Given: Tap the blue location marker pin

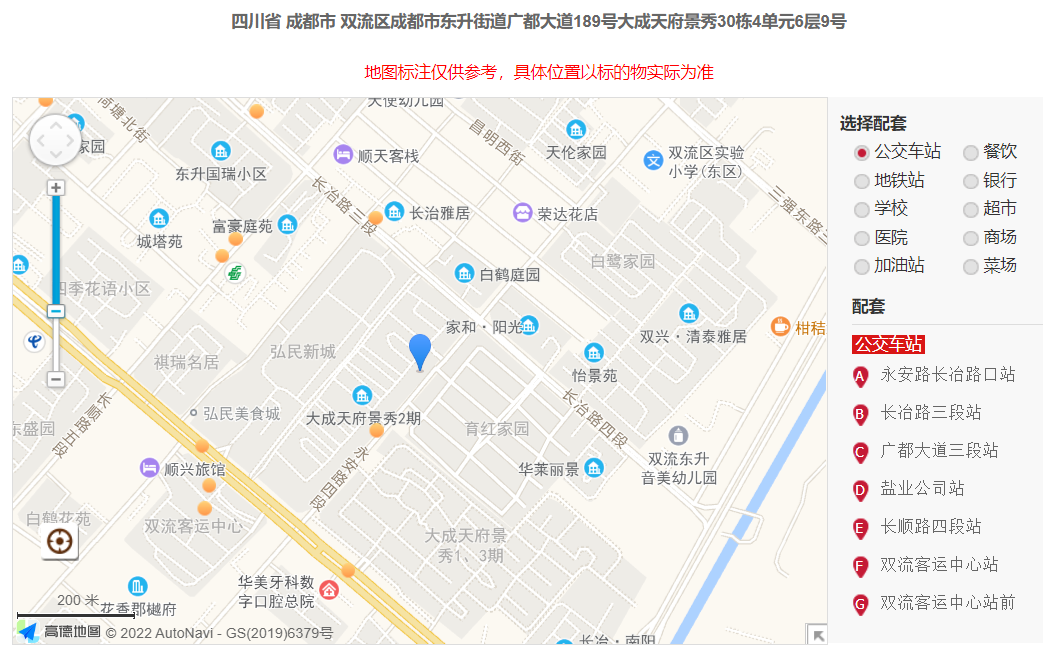Looking at the screenshot, I should tap(420, 350).
